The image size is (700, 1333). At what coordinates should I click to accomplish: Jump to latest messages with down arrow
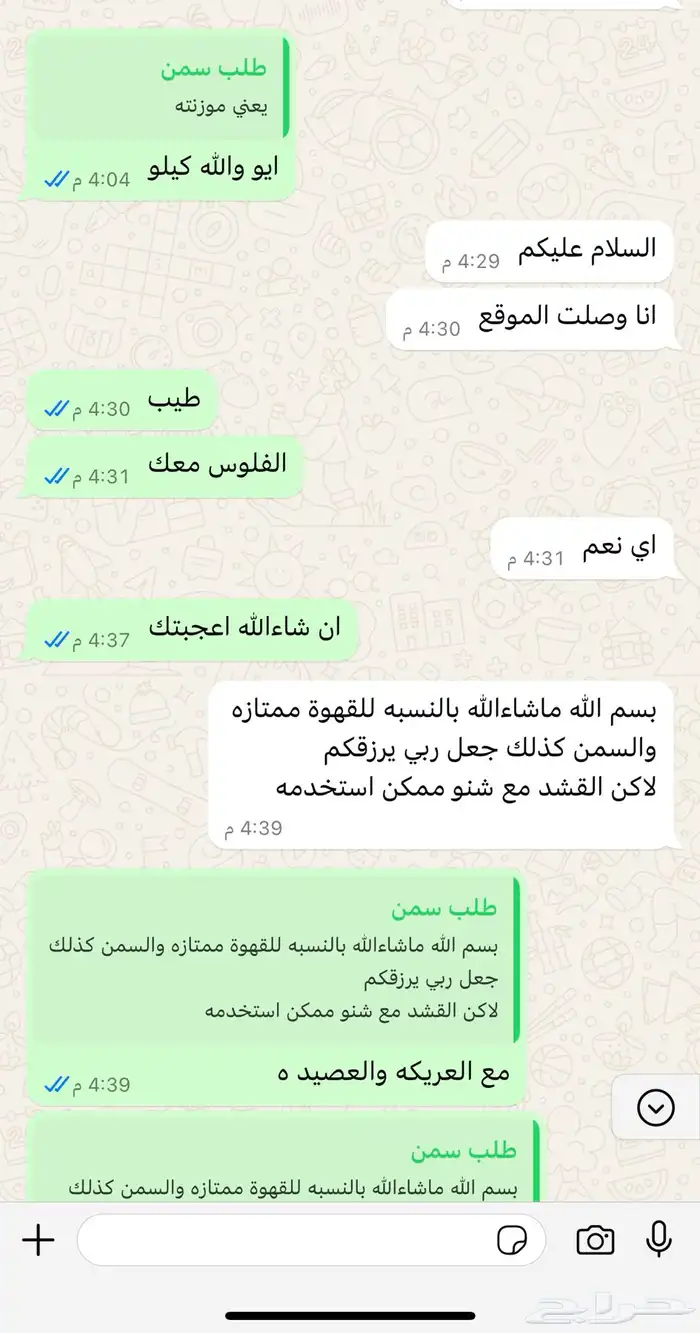(656, 1107)
